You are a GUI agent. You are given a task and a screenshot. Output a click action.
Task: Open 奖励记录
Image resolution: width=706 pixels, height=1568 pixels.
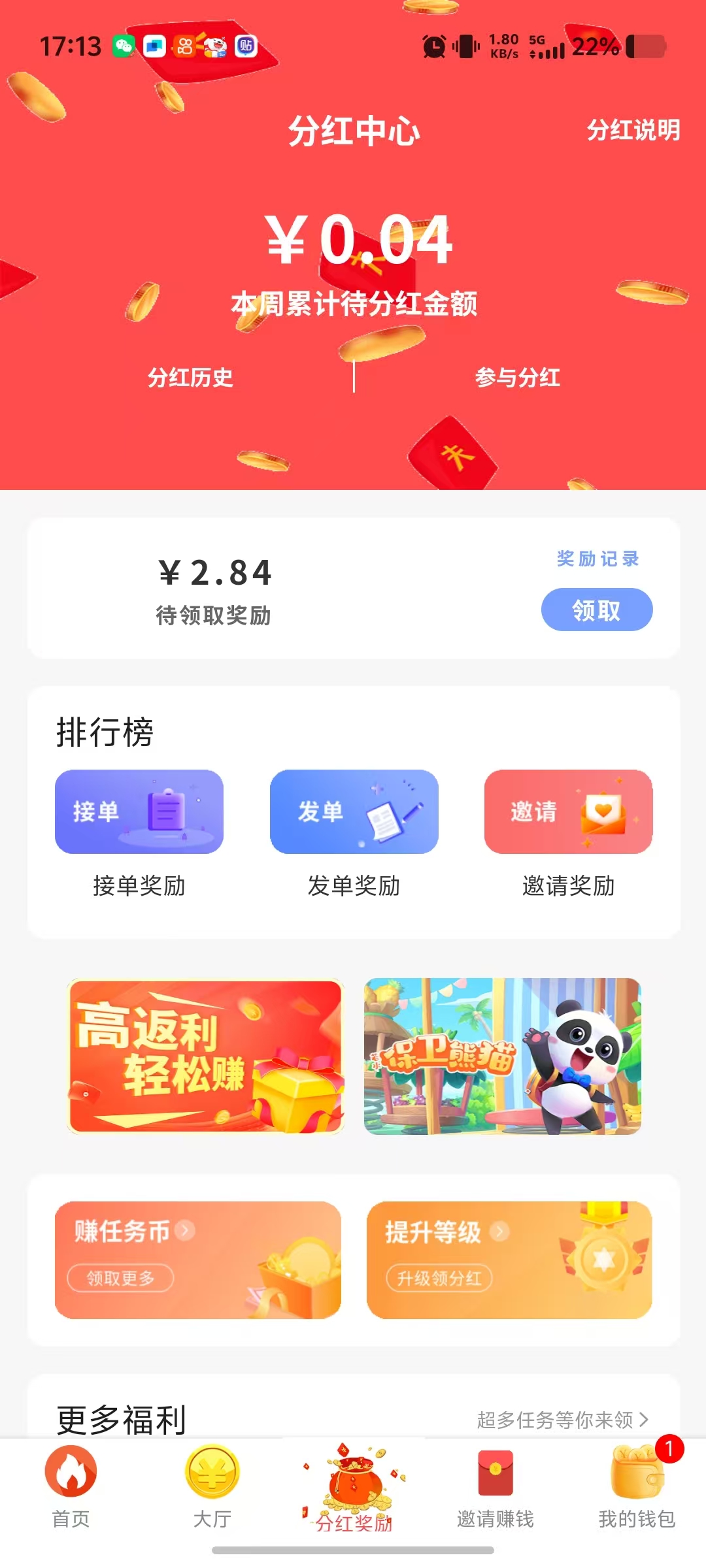pos(597,559)
